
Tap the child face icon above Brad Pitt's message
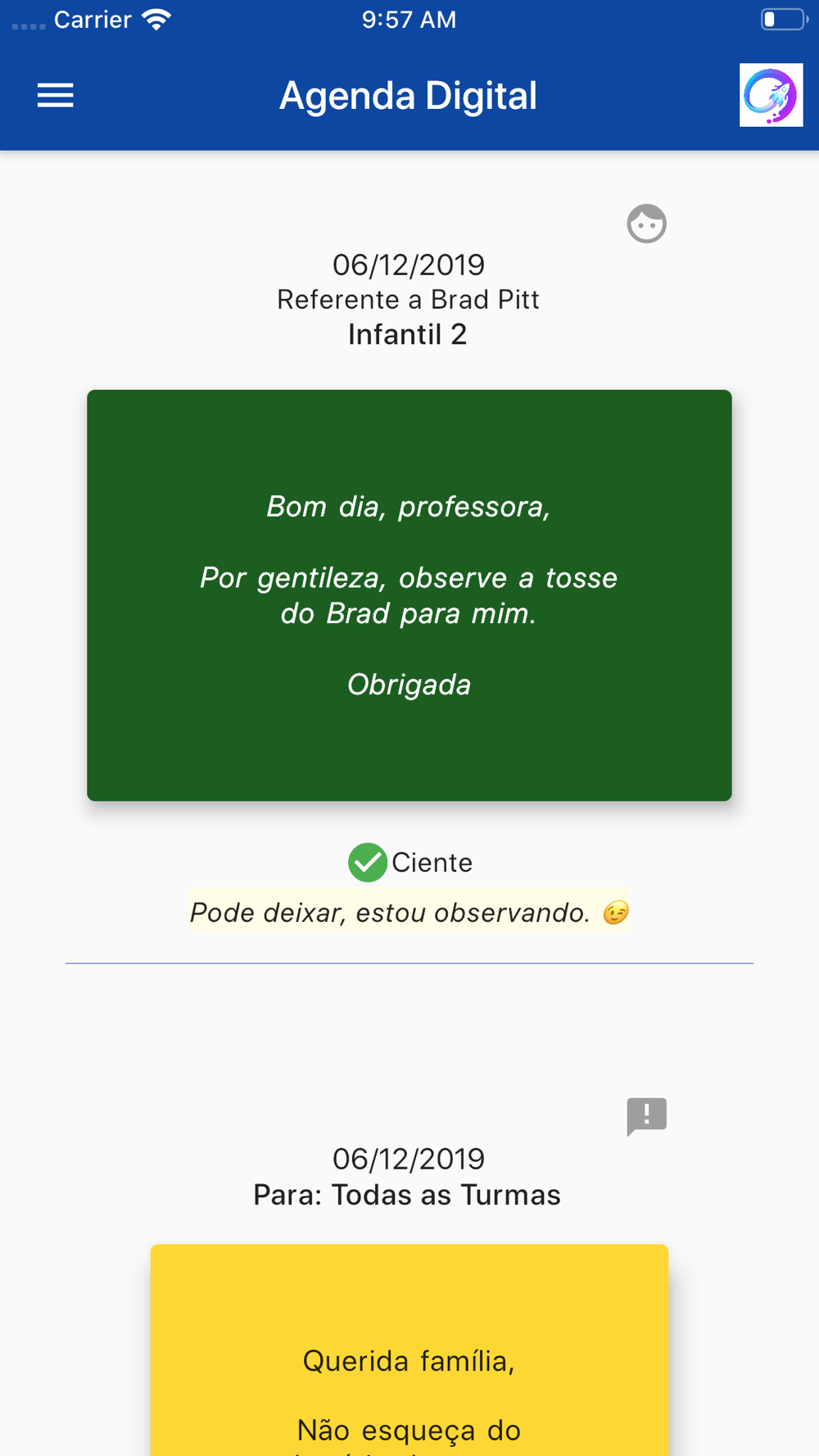[x=646, y=224]
